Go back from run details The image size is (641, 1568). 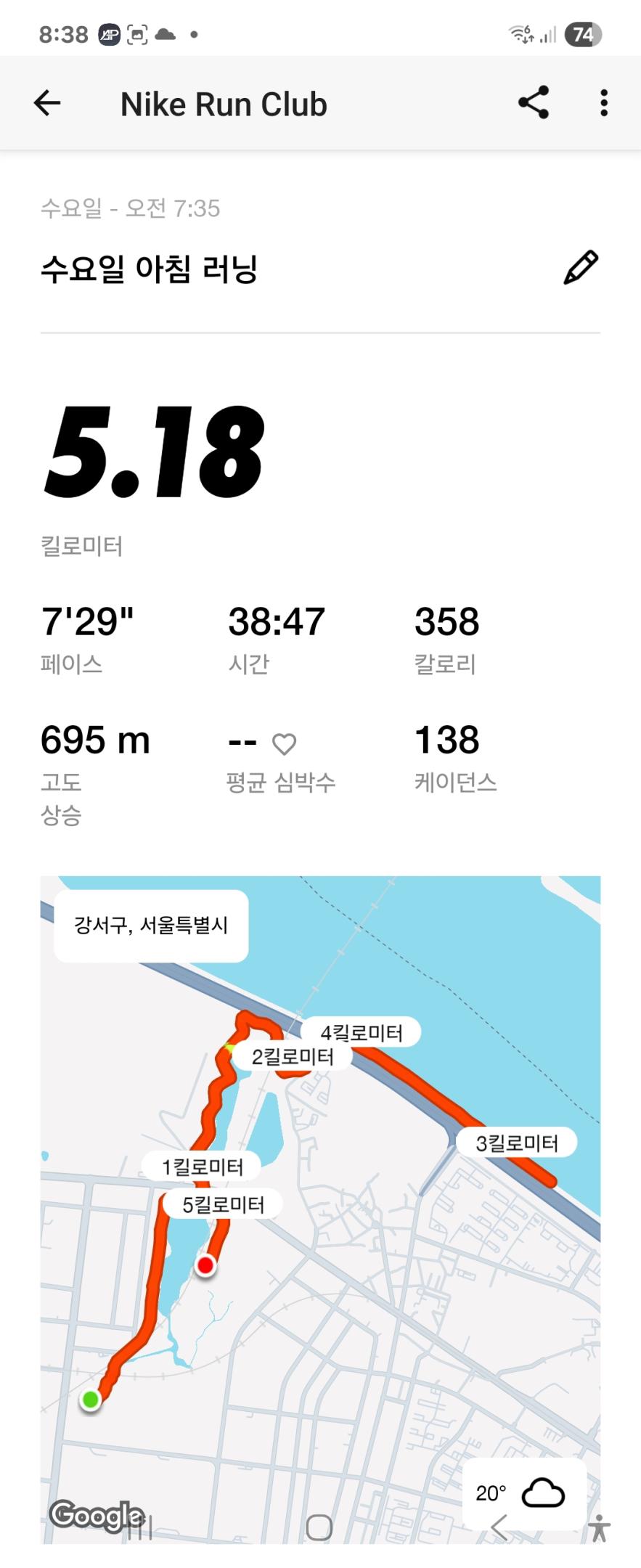click(47, 103)
